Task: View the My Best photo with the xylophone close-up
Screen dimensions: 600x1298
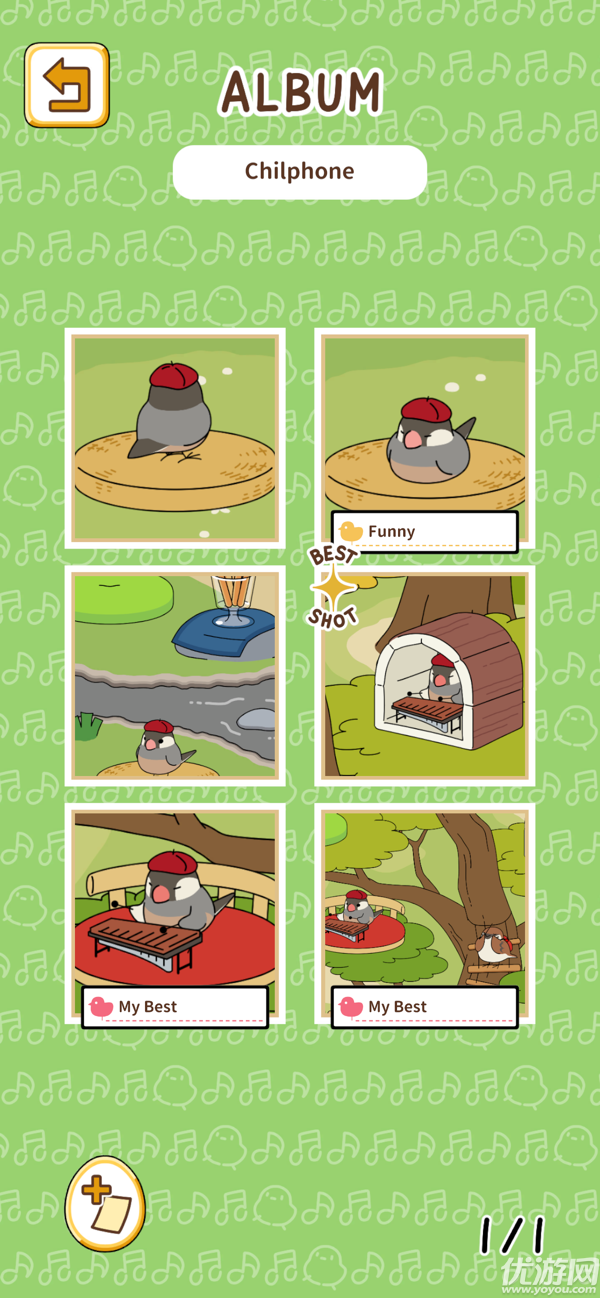Action: 175,912
